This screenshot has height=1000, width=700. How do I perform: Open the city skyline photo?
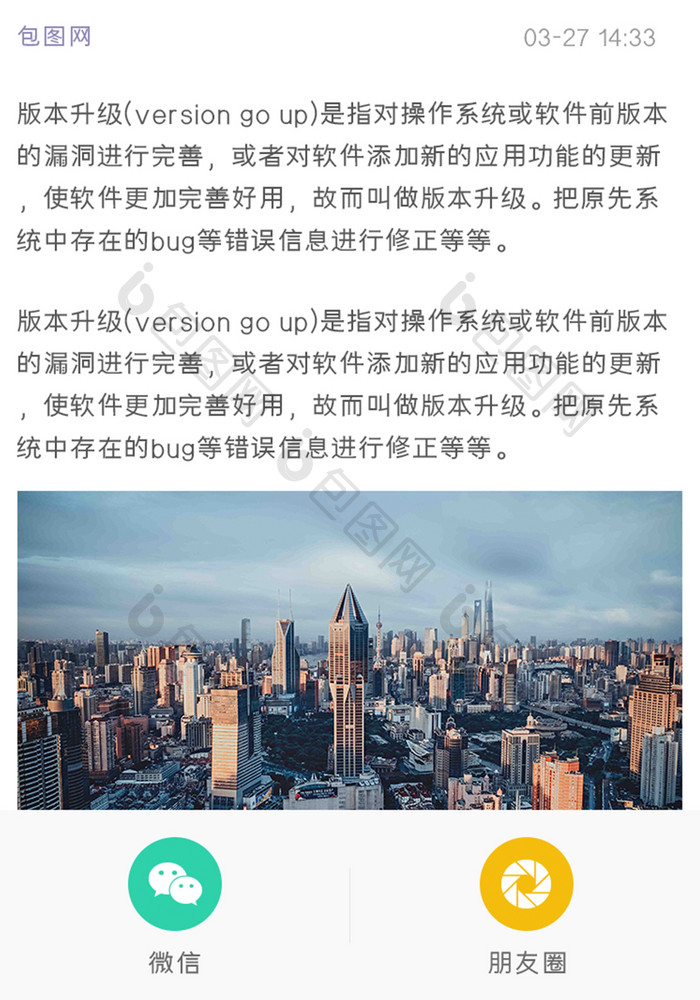[350, 650]
